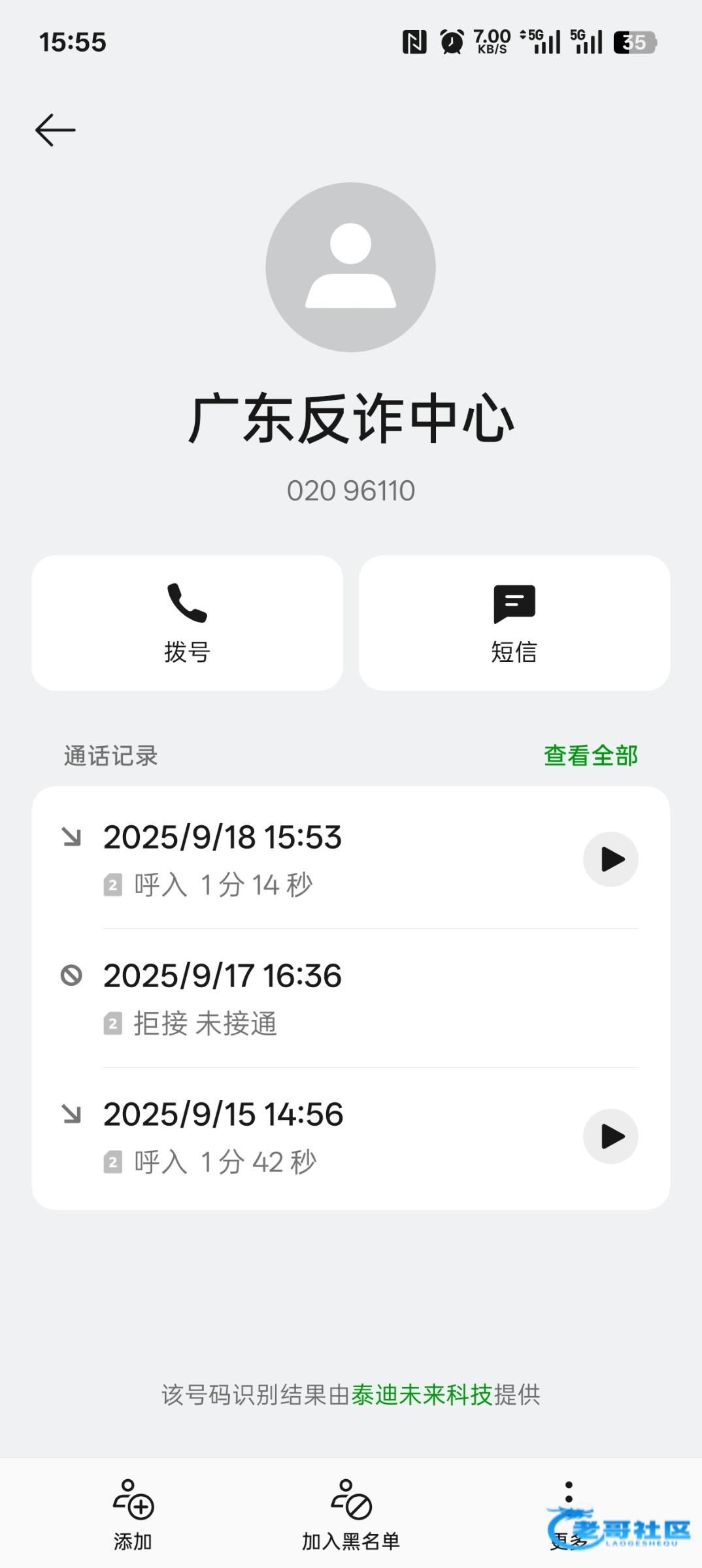Tap 添加 to save this number as a contact
The width and height of the screenshot is (702, 1568).
click(133, 1514)
